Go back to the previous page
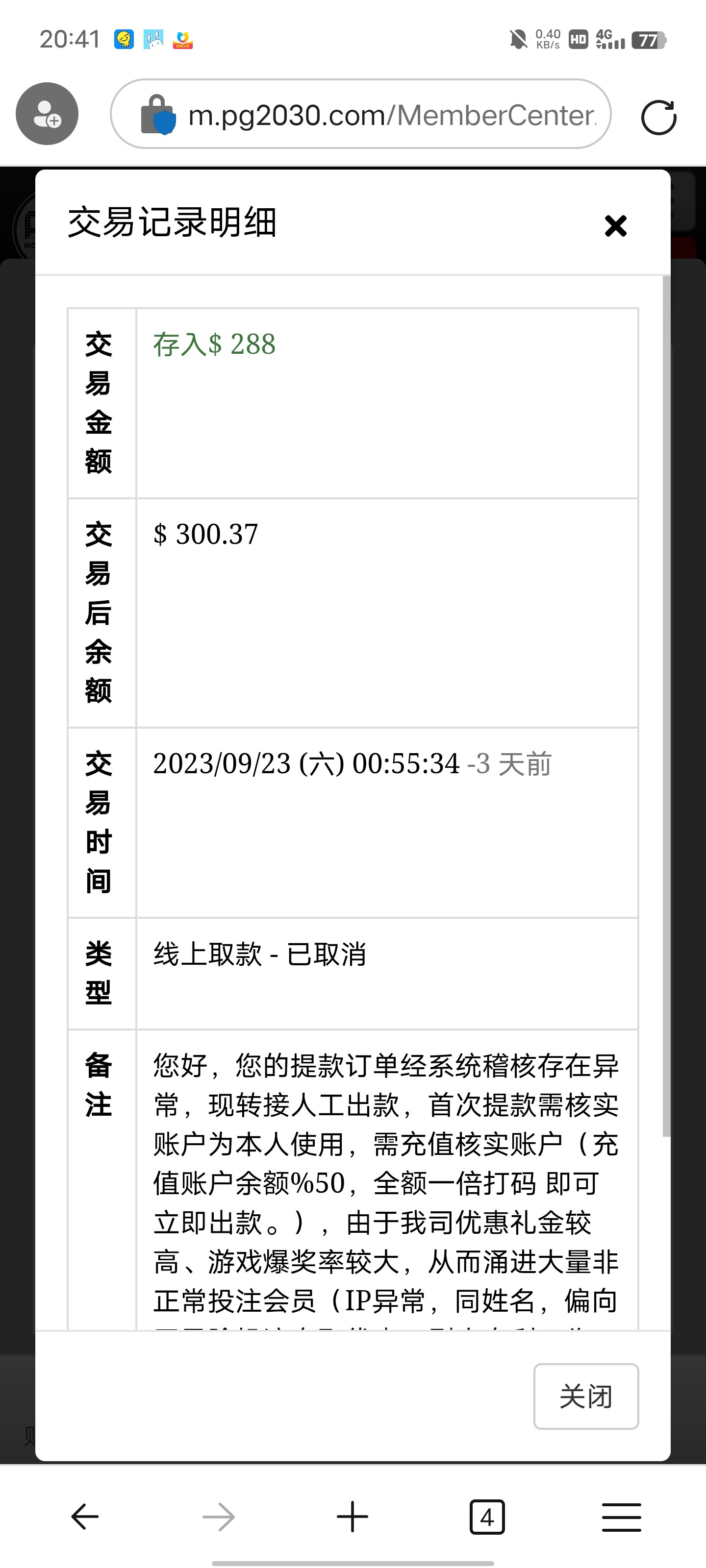This screenshot has height=1568, width=706. click(x=85, y=1516)
